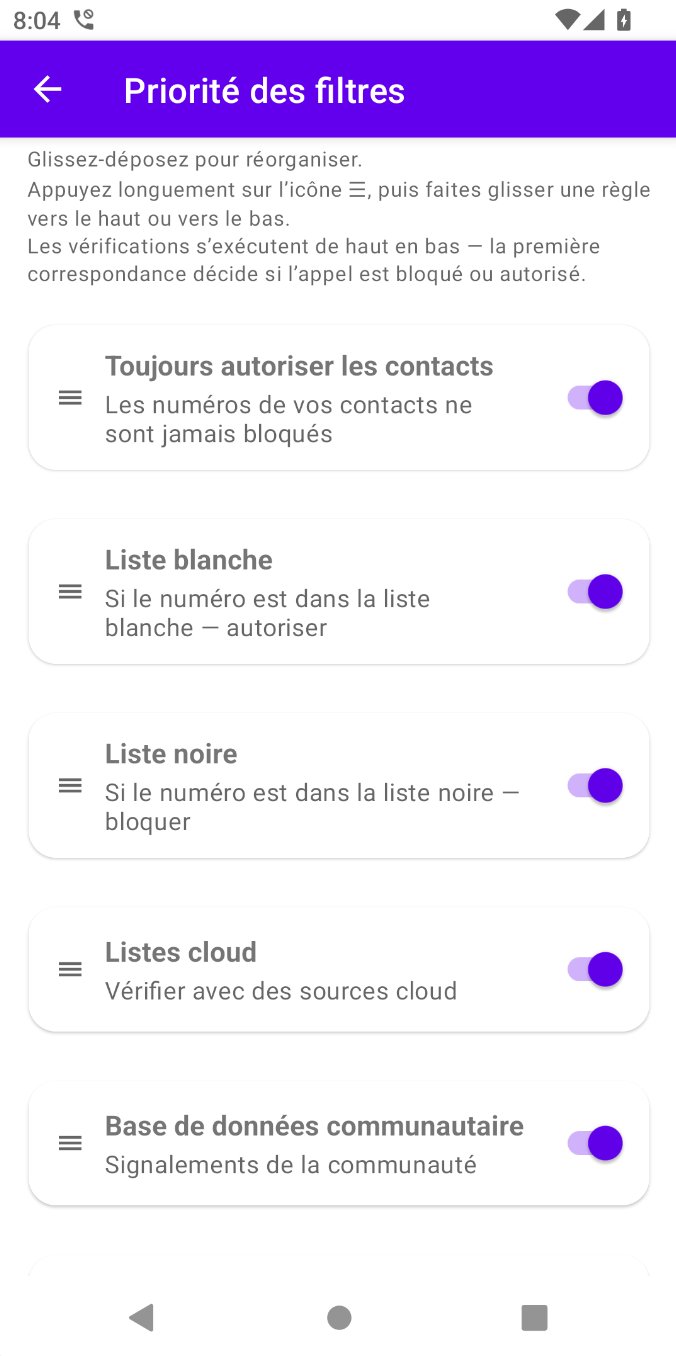Tap the drag handle on Liste blanche
This screenshot has width=676, height=1356.
(70, 592)
